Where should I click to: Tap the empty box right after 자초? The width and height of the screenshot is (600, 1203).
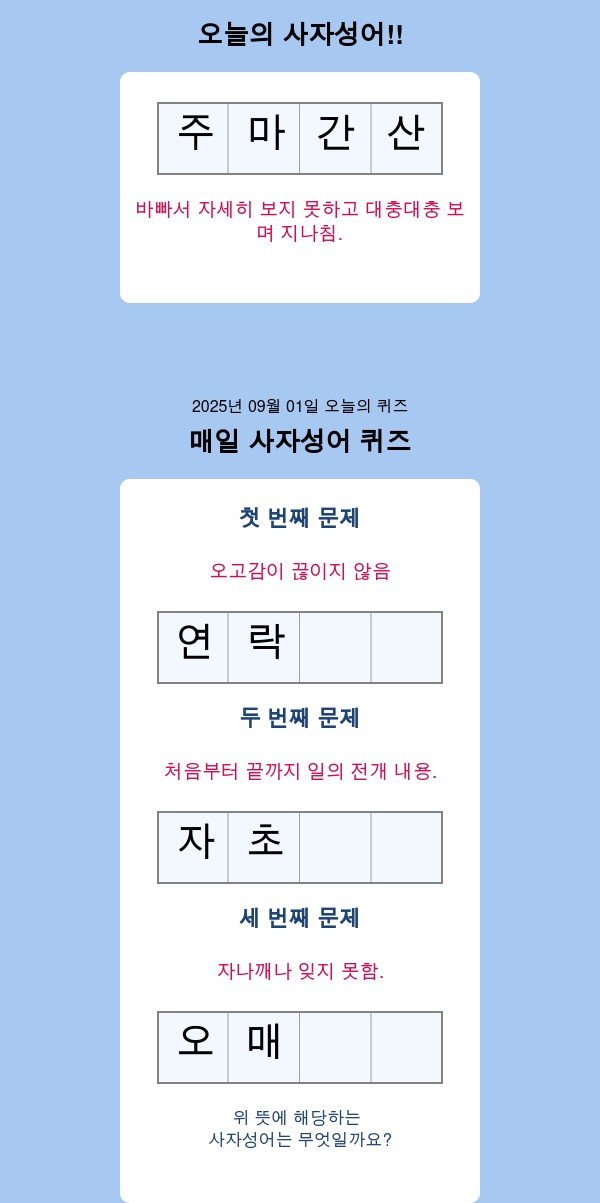335,847
